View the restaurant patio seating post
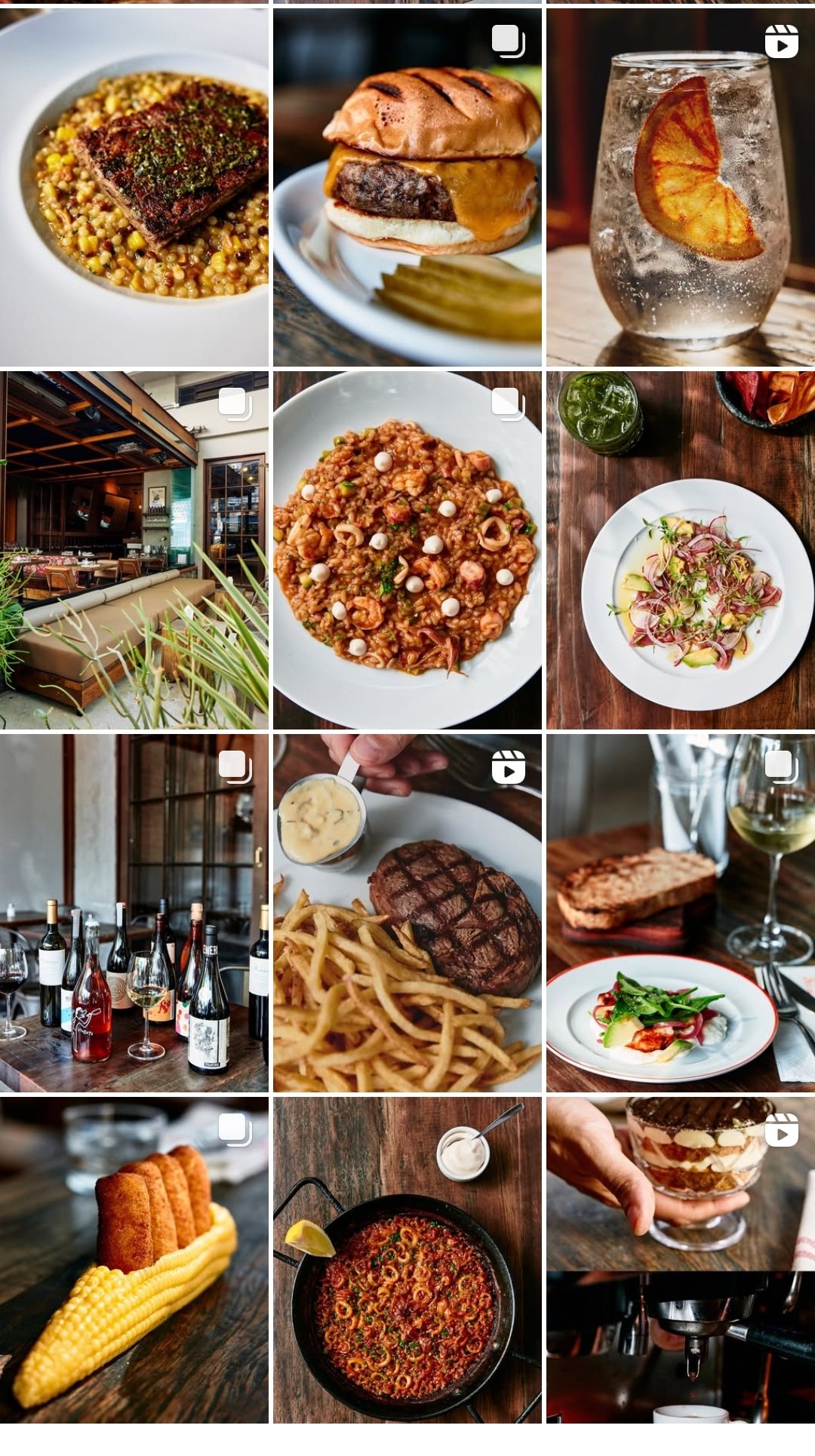Image resolution: width=815 pixels, height=1456 pixels. click(134, 550)
